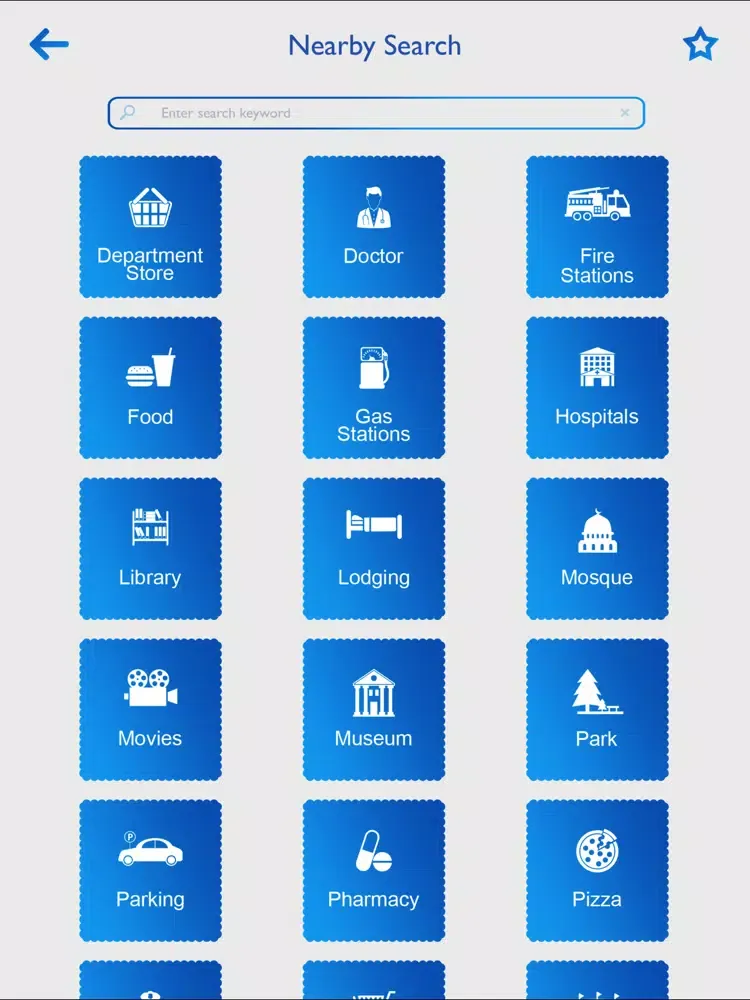Tap the Museum category
The image size is (750, 1000).
point(374,710)
